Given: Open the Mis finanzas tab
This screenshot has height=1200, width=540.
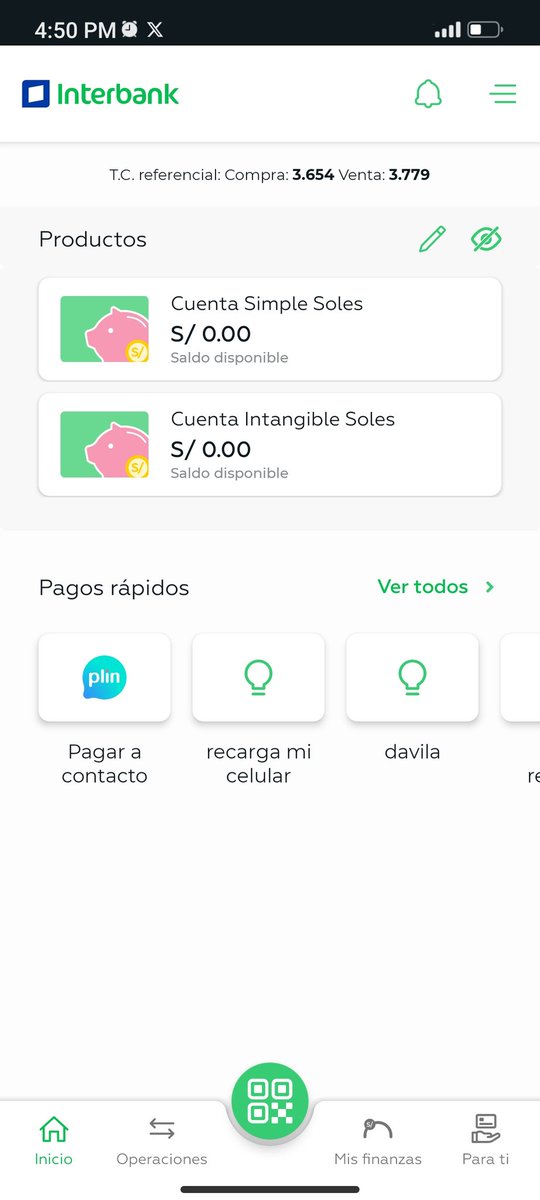Looking at the screenshot, I should [378, 1142].
